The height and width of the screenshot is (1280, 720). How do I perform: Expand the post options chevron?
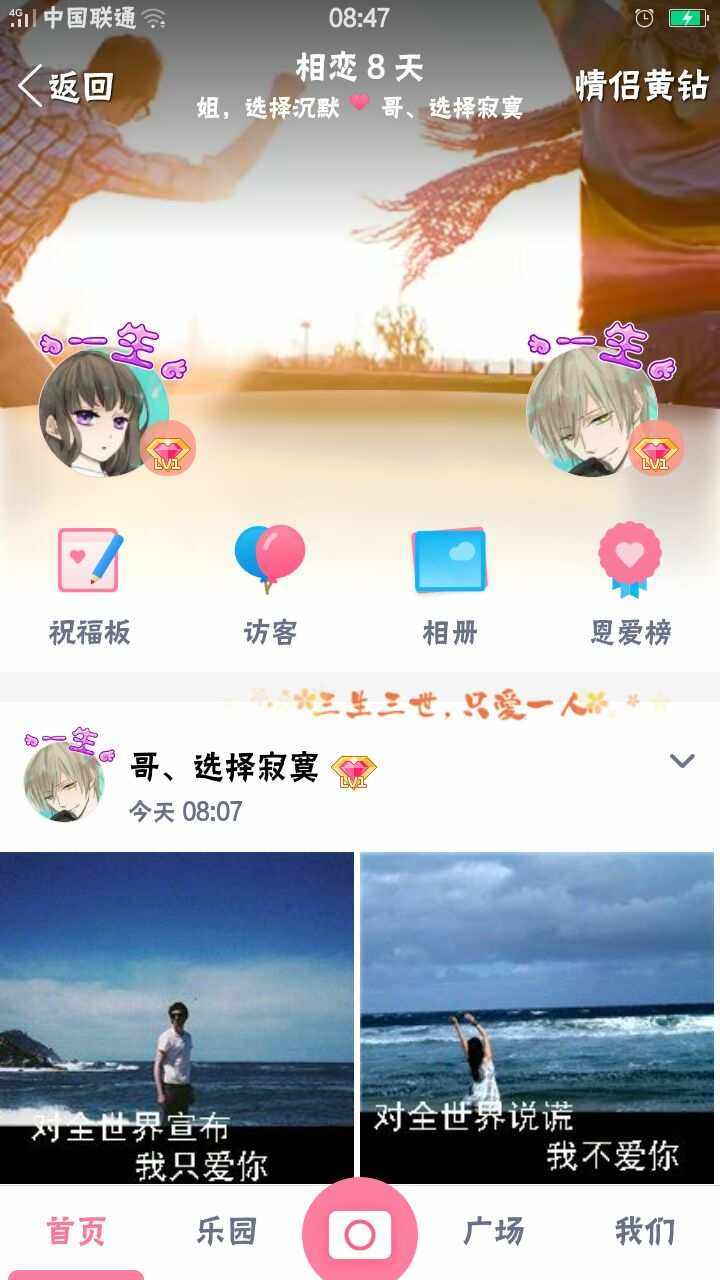[682, 761]
